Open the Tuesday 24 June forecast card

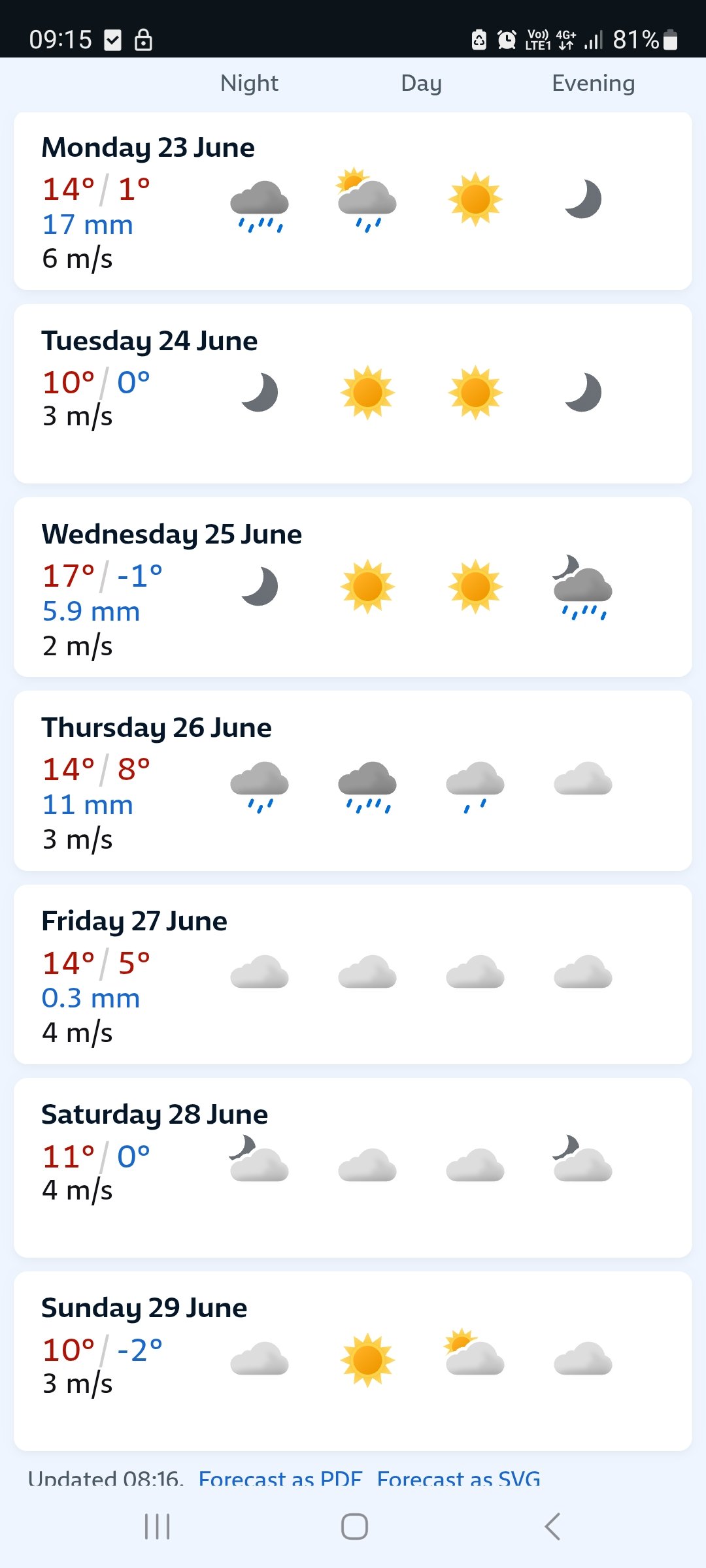point(353,394)
